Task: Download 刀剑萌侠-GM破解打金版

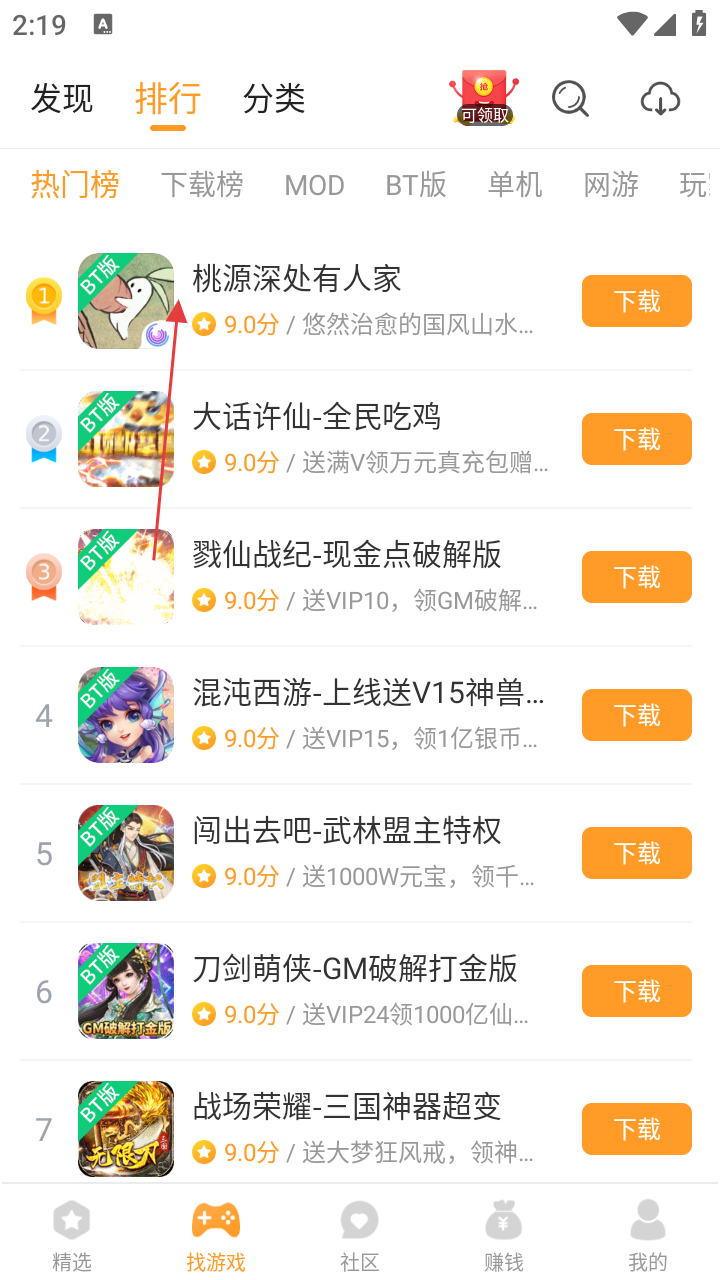Action: point(636,991)
